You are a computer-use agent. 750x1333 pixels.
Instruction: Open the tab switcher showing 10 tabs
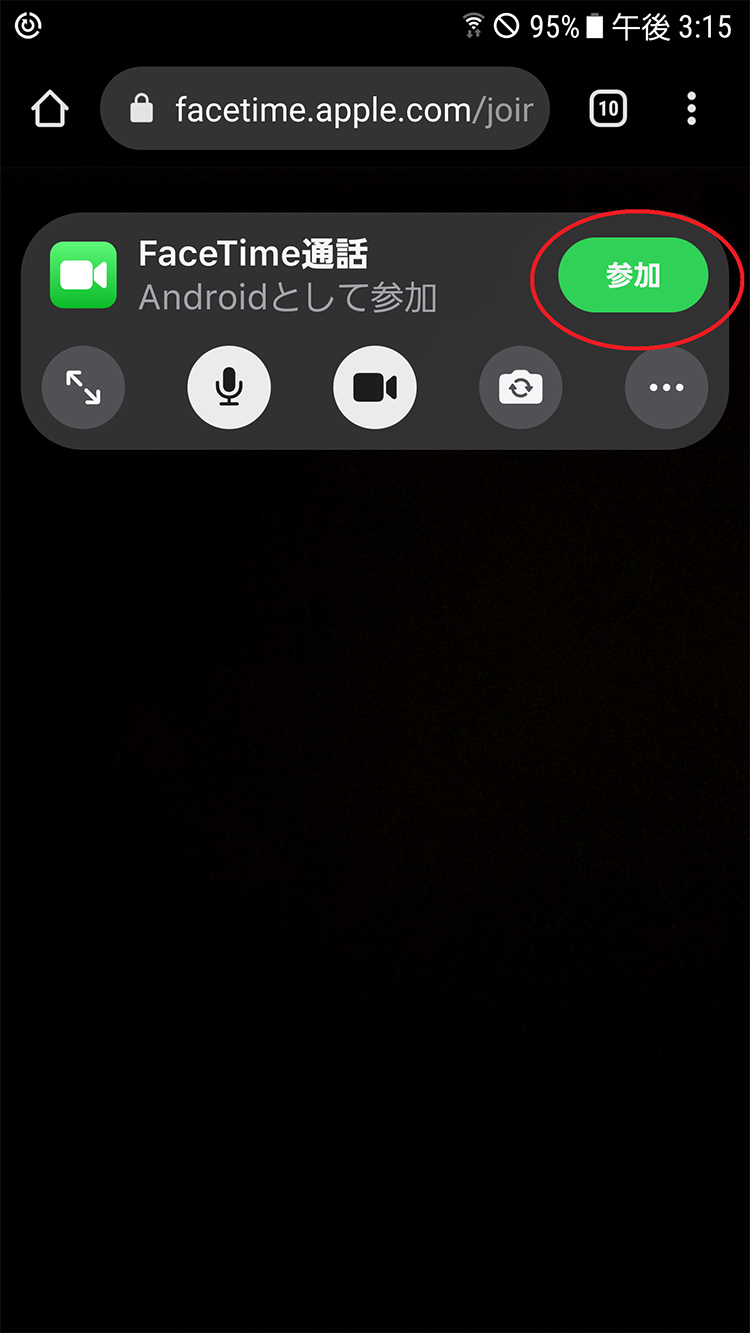coord(608,109)
